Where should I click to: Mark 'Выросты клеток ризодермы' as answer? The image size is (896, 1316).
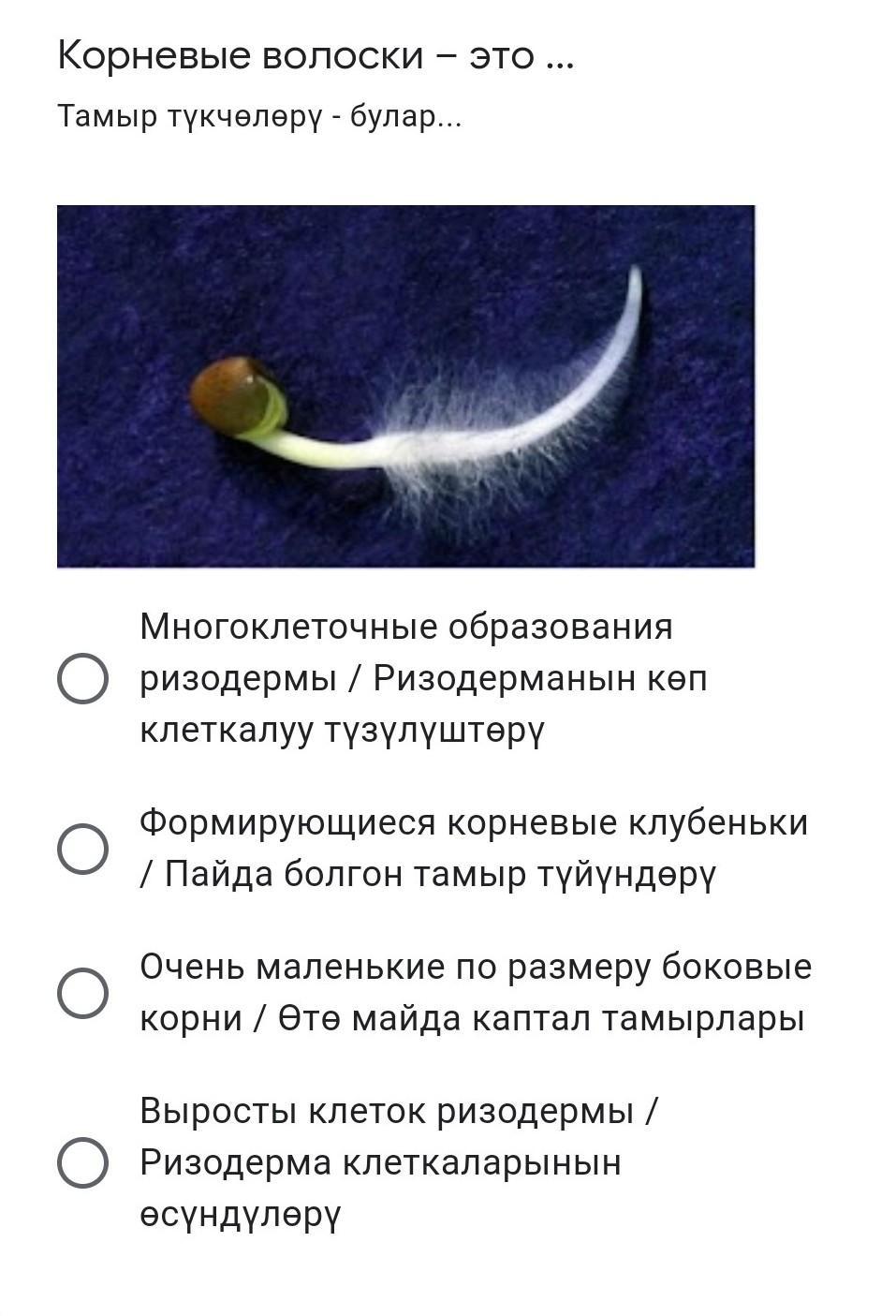[82, 1163]
